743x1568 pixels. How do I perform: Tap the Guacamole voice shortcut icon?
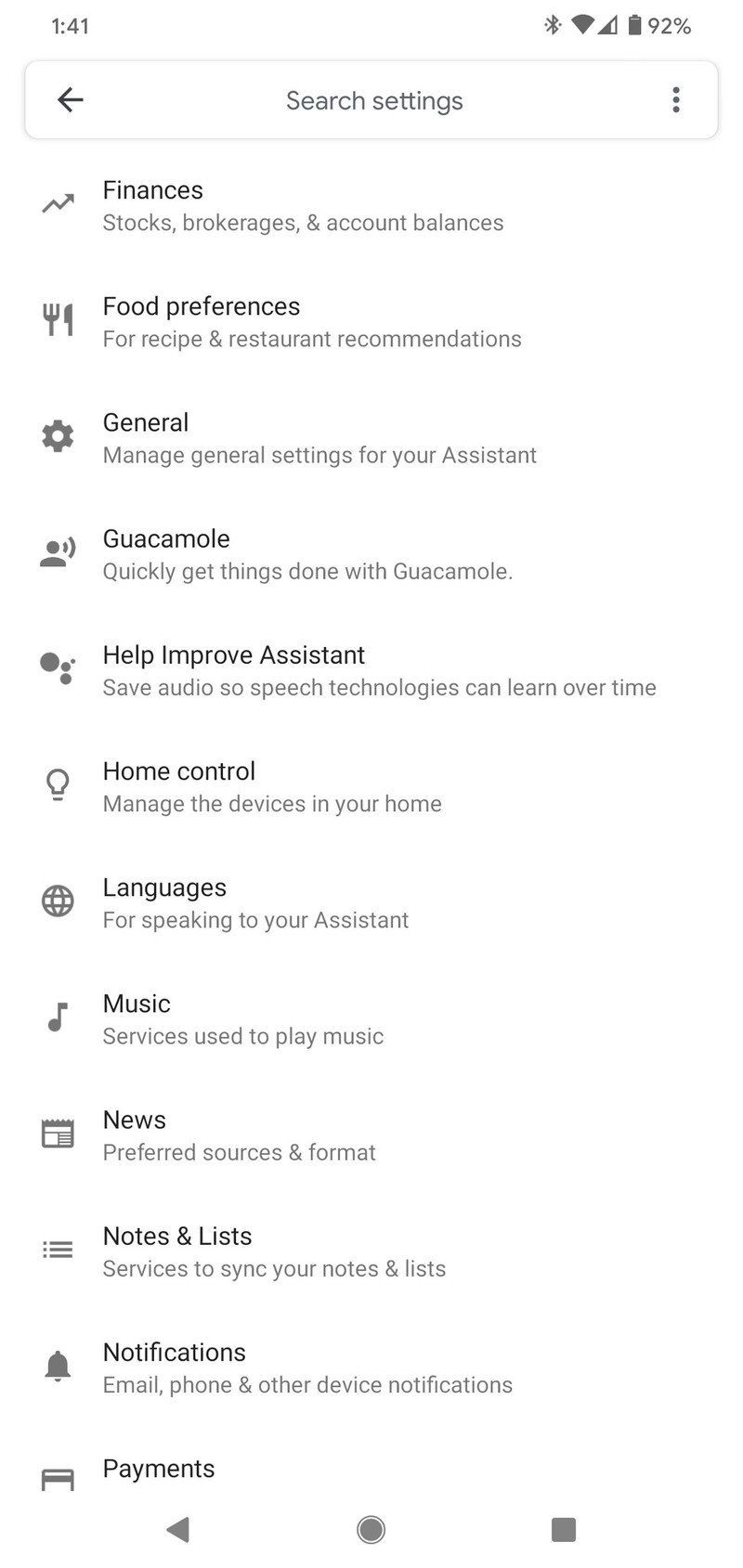pyautogui.click(x=58, y=552)
